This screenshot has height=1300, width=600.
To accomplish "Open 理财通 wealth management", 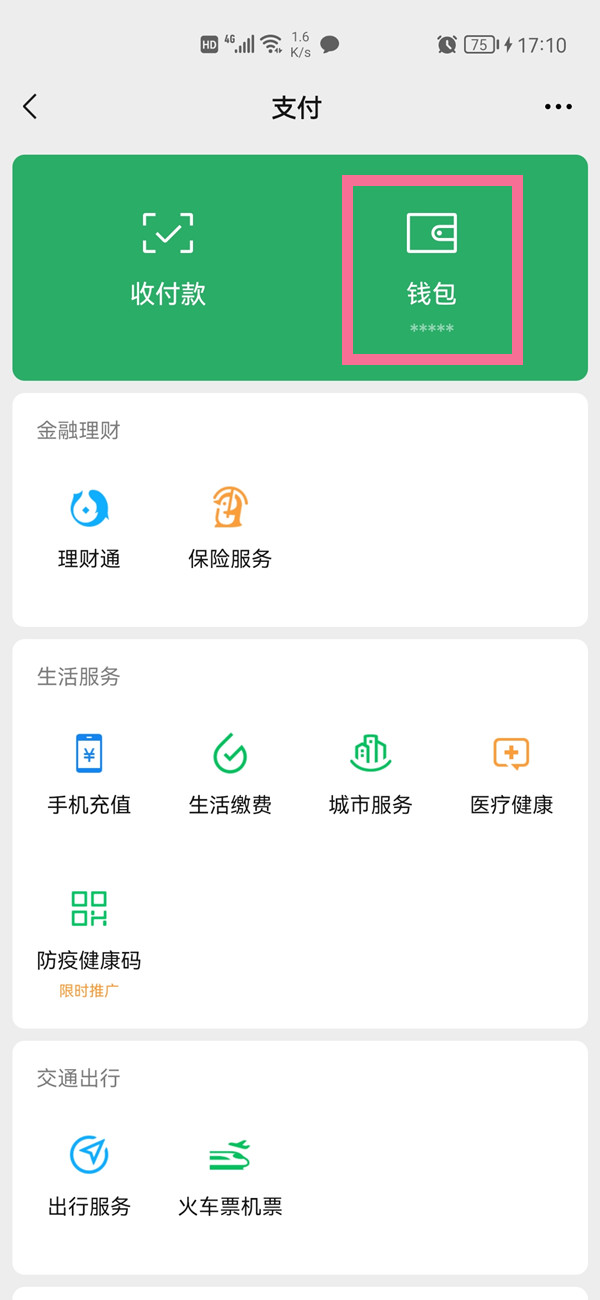I will pyautogui.click(x=89, y=528).
